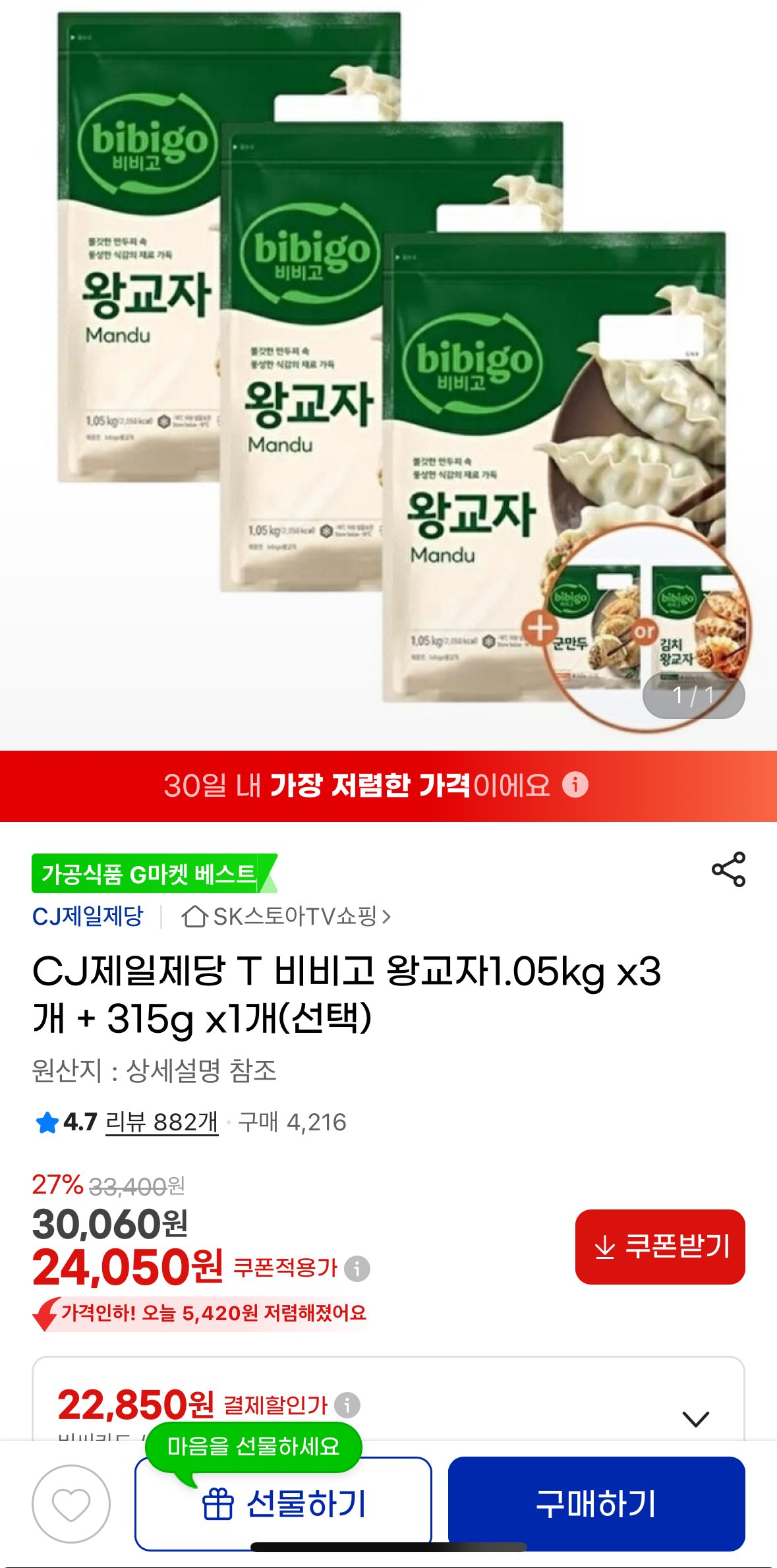777x1568 pixels.
Task: Open the 리뷰 882개 reviews link
Action: pyautogui.click(x=161, y=1122)
